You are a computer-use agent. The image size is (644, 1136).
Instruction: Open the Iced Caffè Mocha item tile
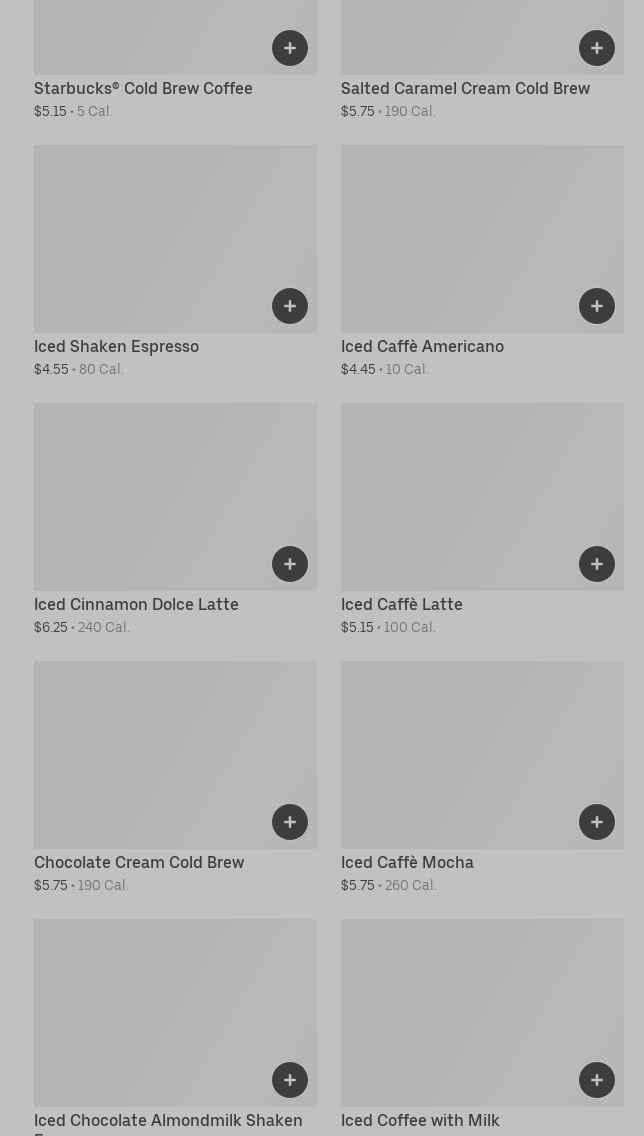coord(460,750)
